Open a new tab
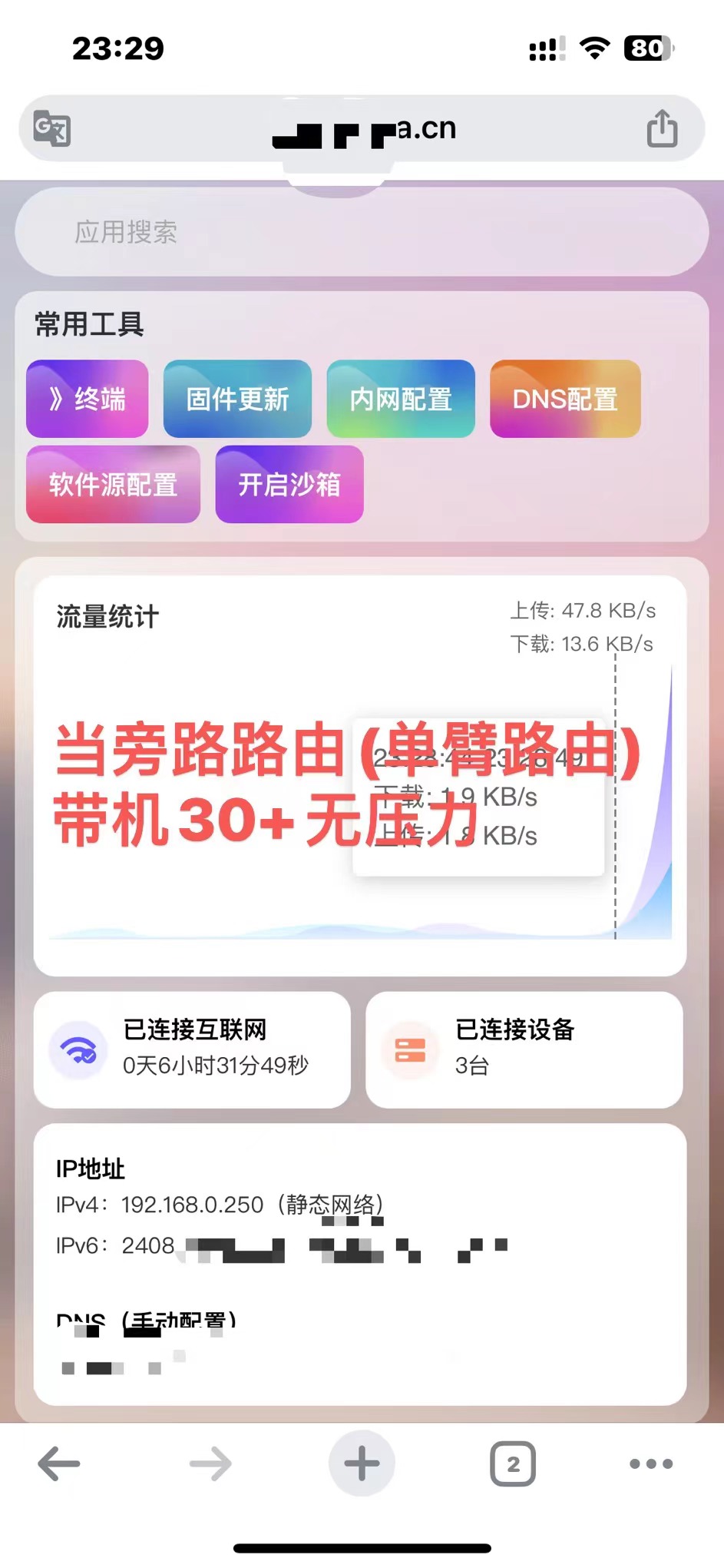 362,1464
